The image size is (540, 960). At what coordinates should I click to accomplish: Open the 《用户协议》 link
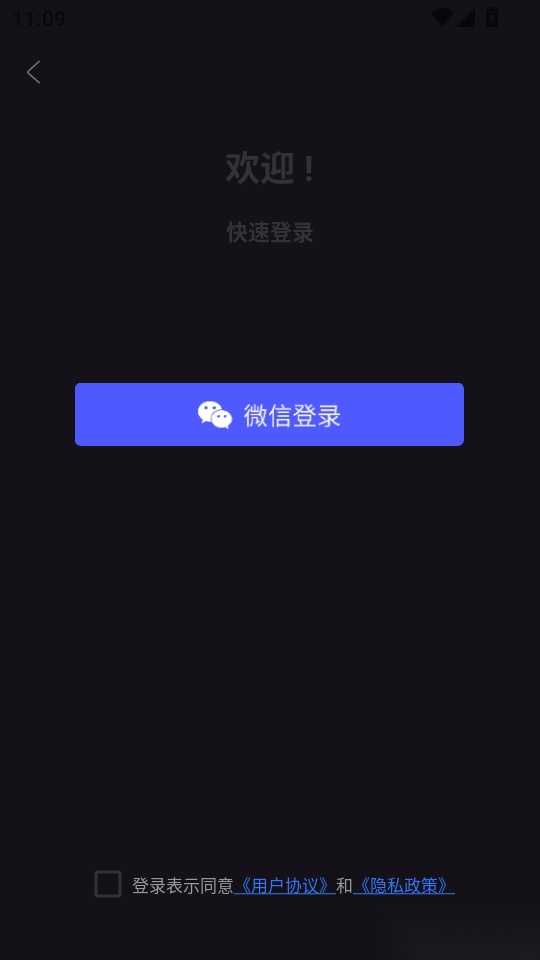[285, 885]
